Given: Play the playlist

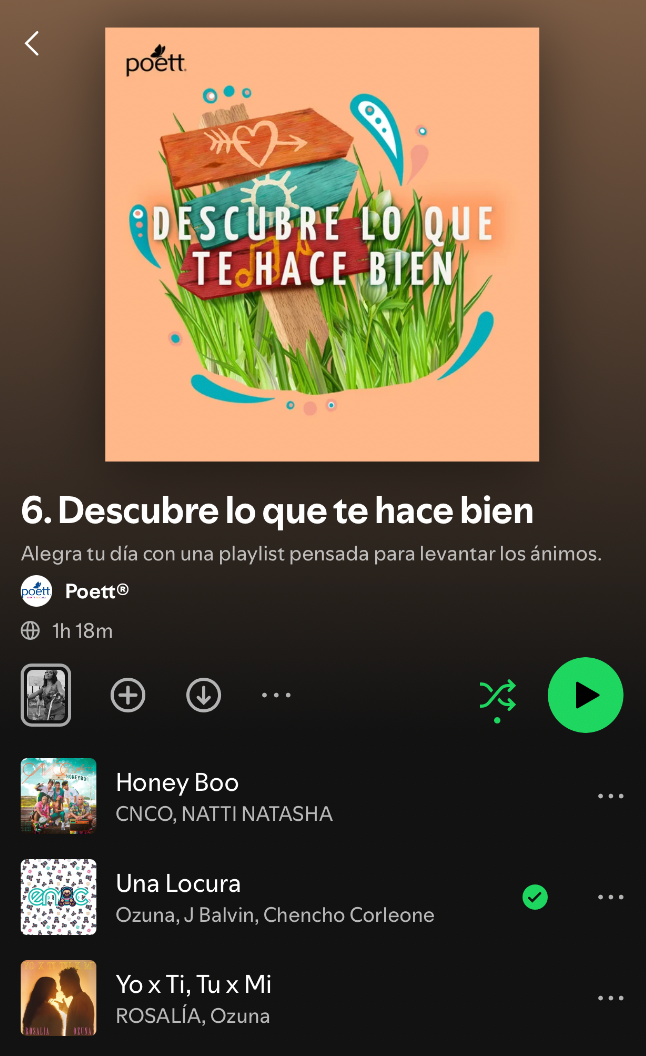Looking at the screenshot, I should click(585, 695).
